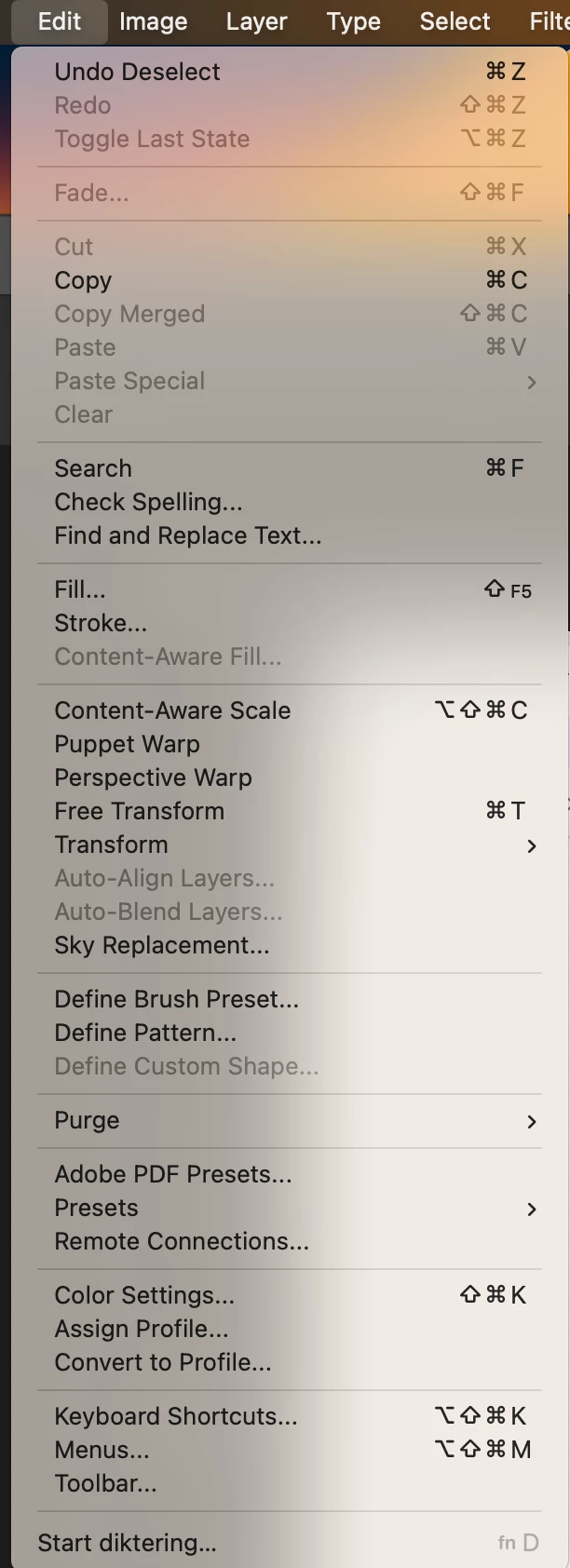Choose Undo Deselect
Screen dimensions: 570x1568
point(137,72)
